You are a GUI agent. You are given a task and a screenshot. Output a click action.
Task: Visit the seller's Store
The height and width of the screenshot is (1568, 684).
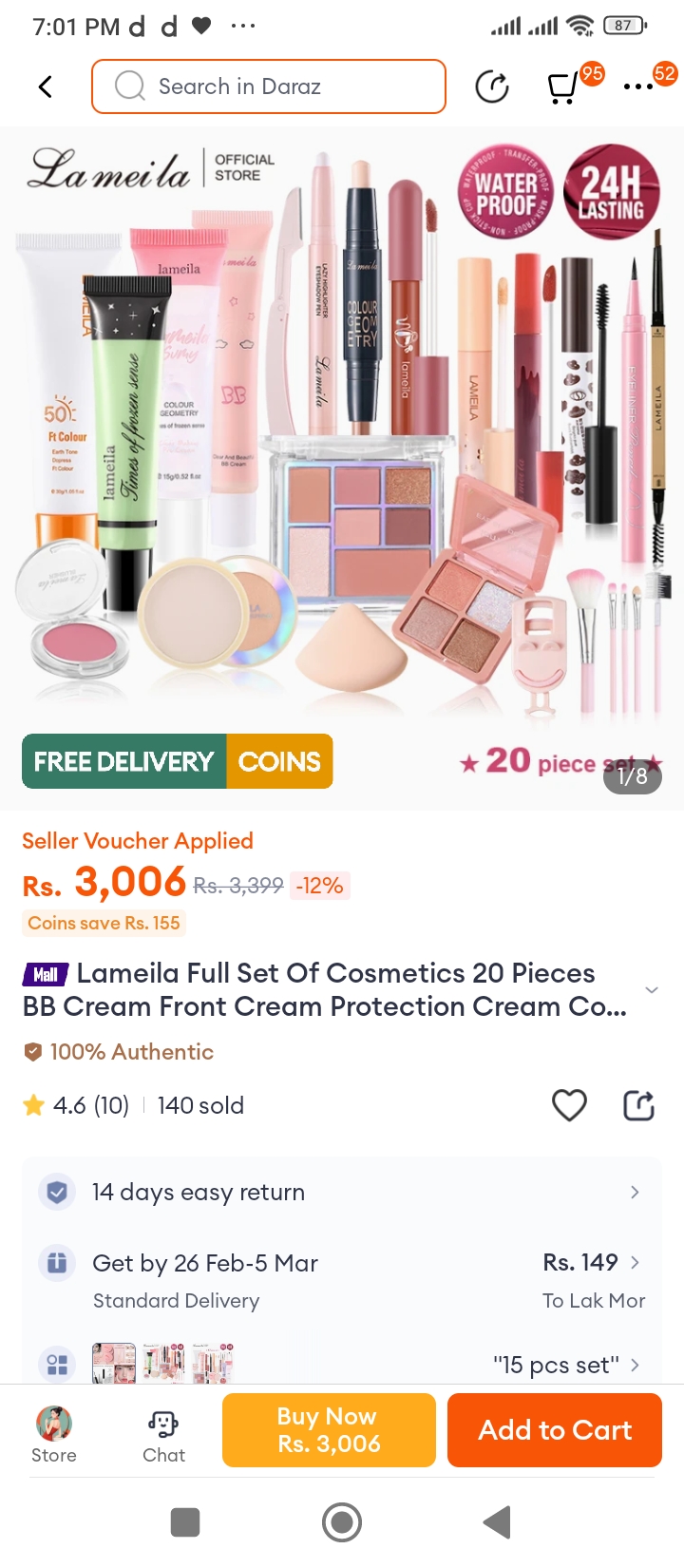[x=54, y=1433]
